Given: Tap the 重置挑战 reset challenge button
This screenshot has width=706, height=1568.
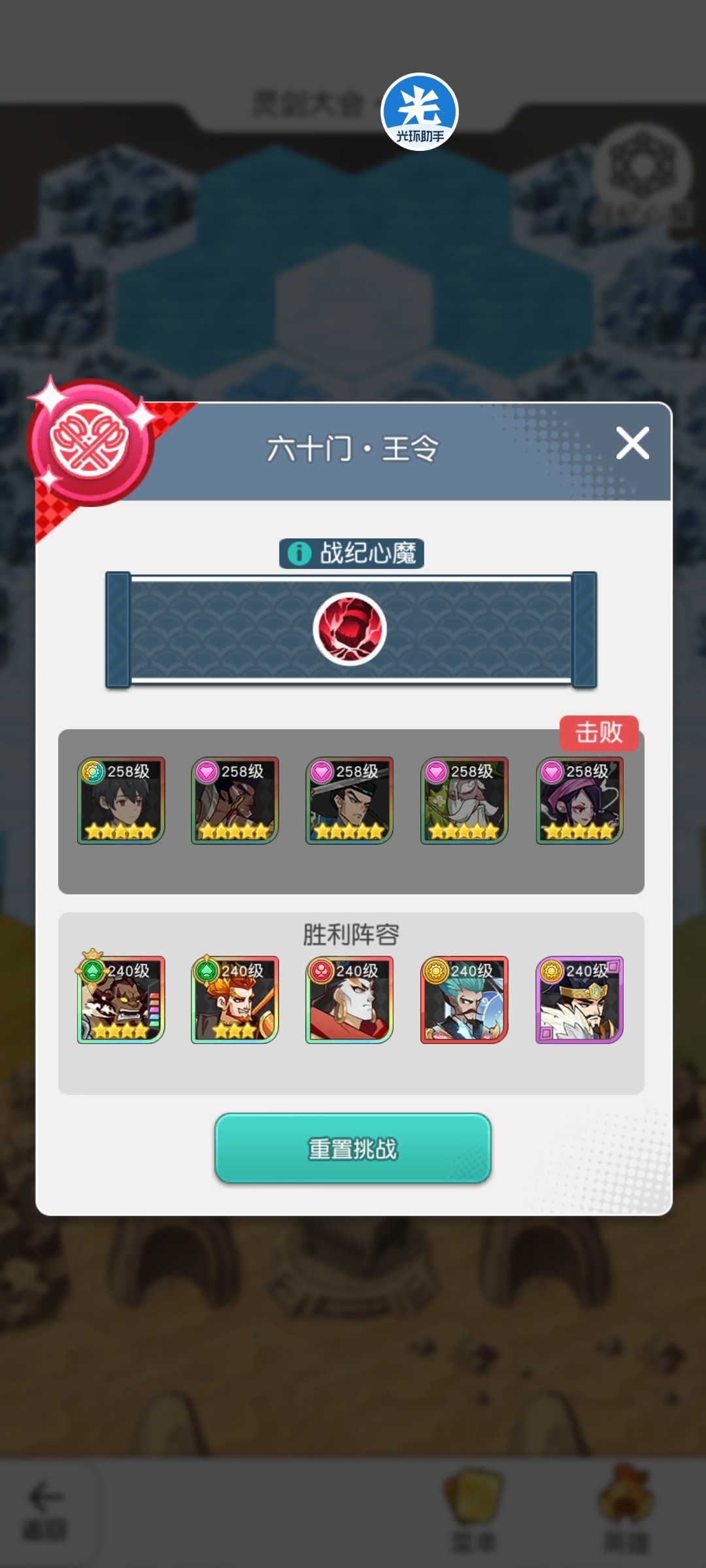Looking at the screenshot, I should 352,1148.
